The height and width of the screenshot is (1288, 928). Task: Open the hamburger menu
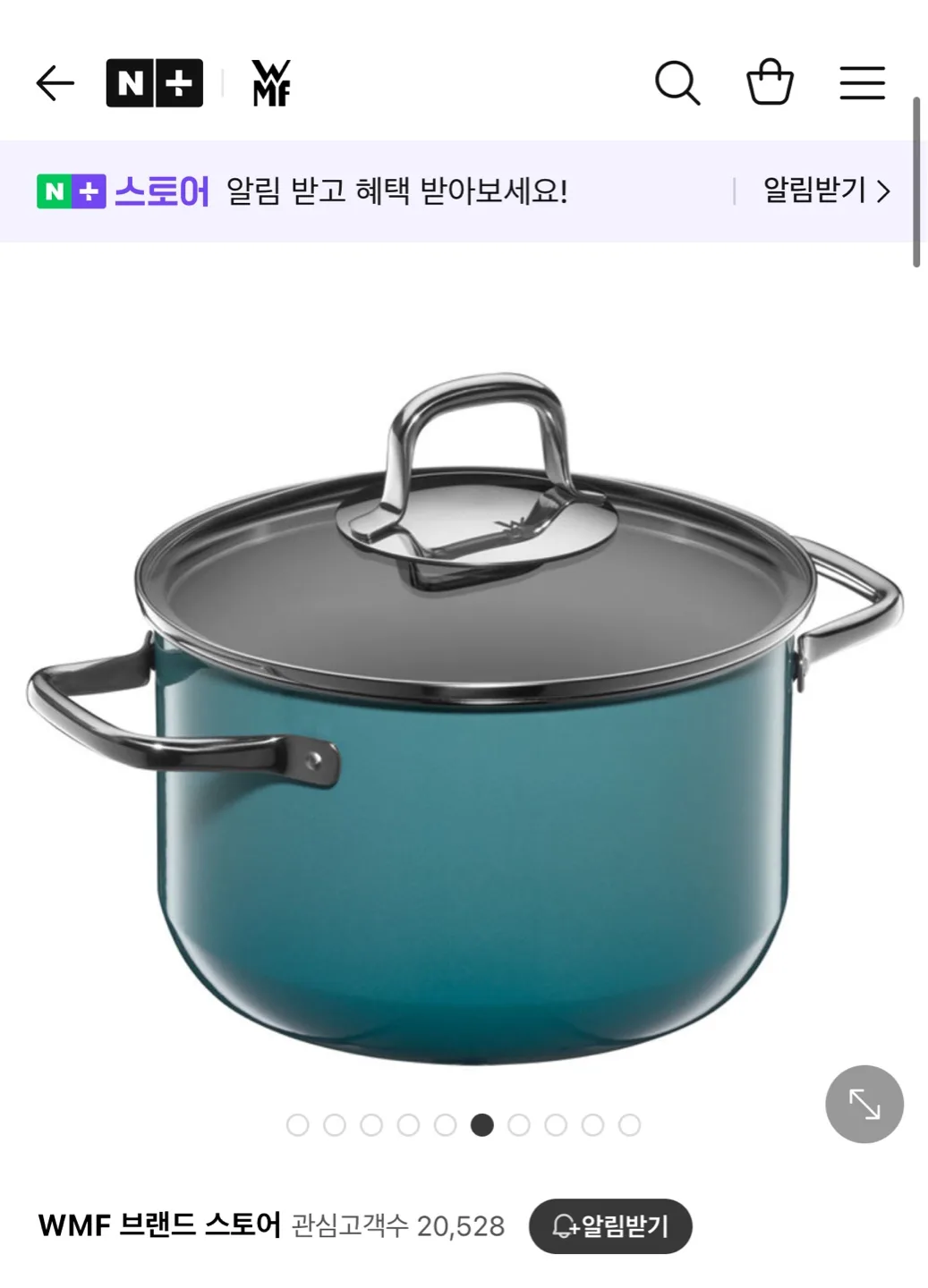pyautogui.click(x=862, y=84)
